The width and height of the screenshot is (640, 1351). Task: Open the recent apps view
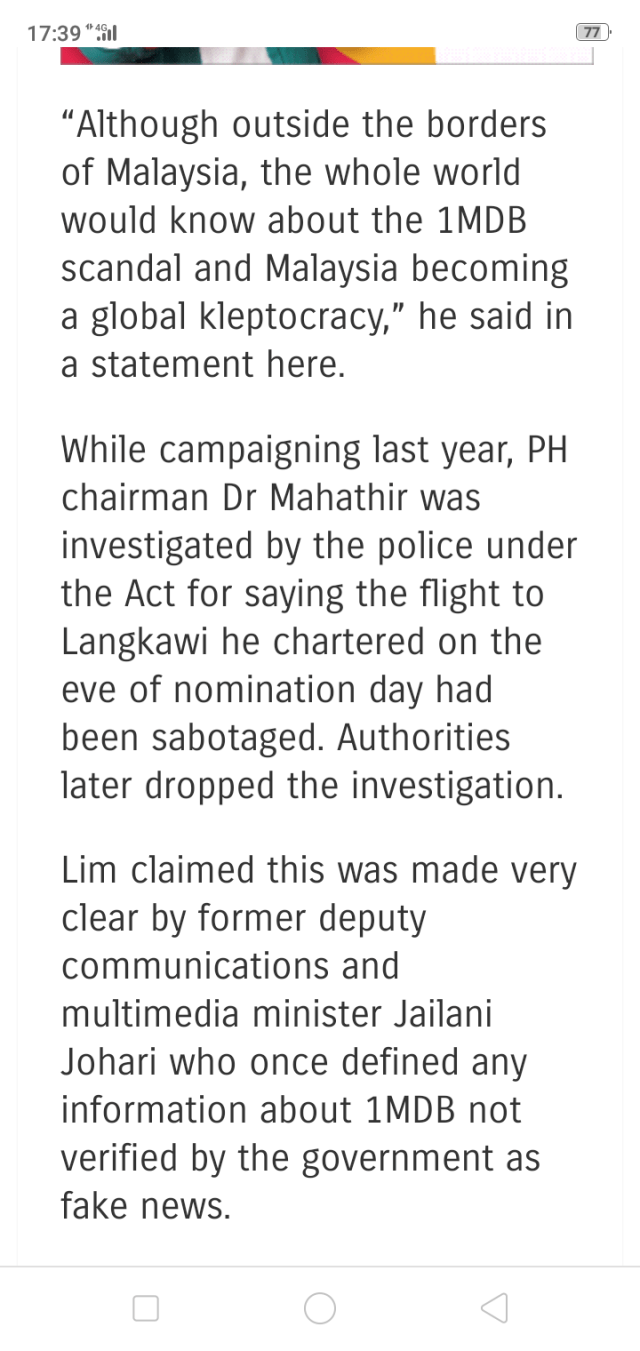point(146,1308)
